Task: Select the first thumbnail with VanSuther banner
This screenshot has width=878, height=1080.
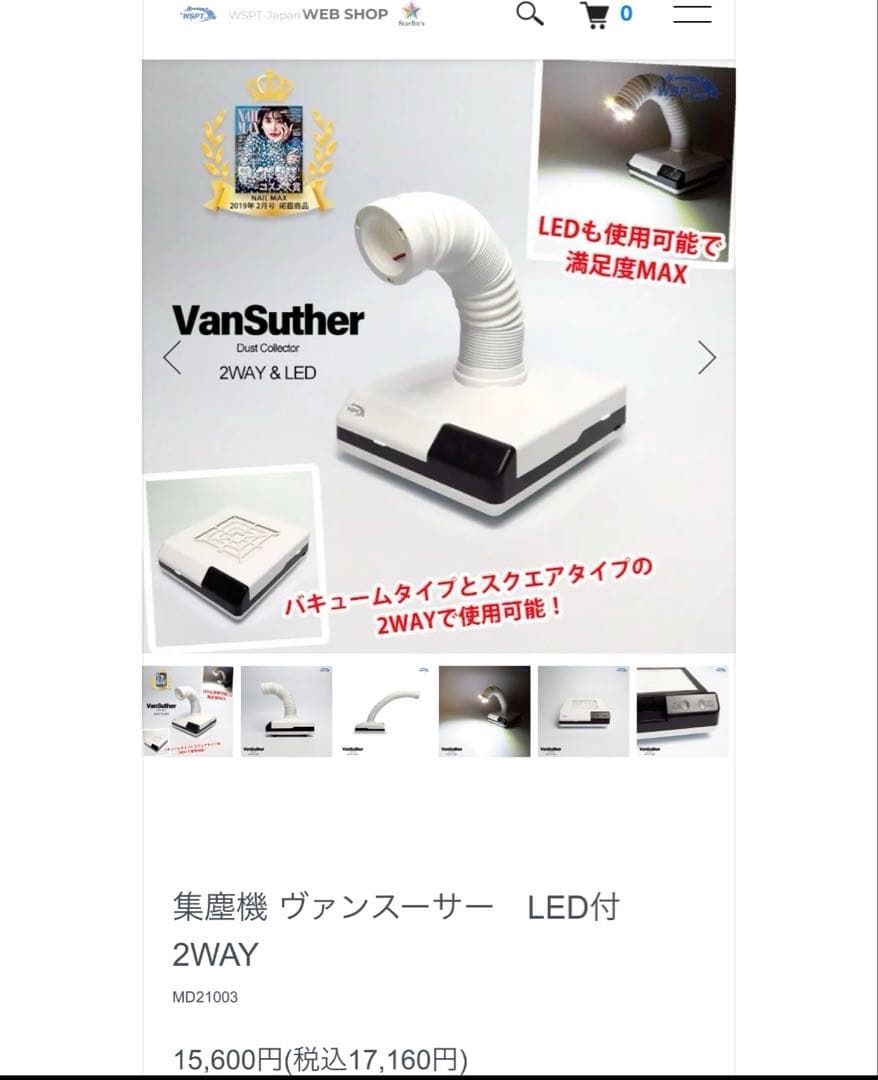Action: 188,711
